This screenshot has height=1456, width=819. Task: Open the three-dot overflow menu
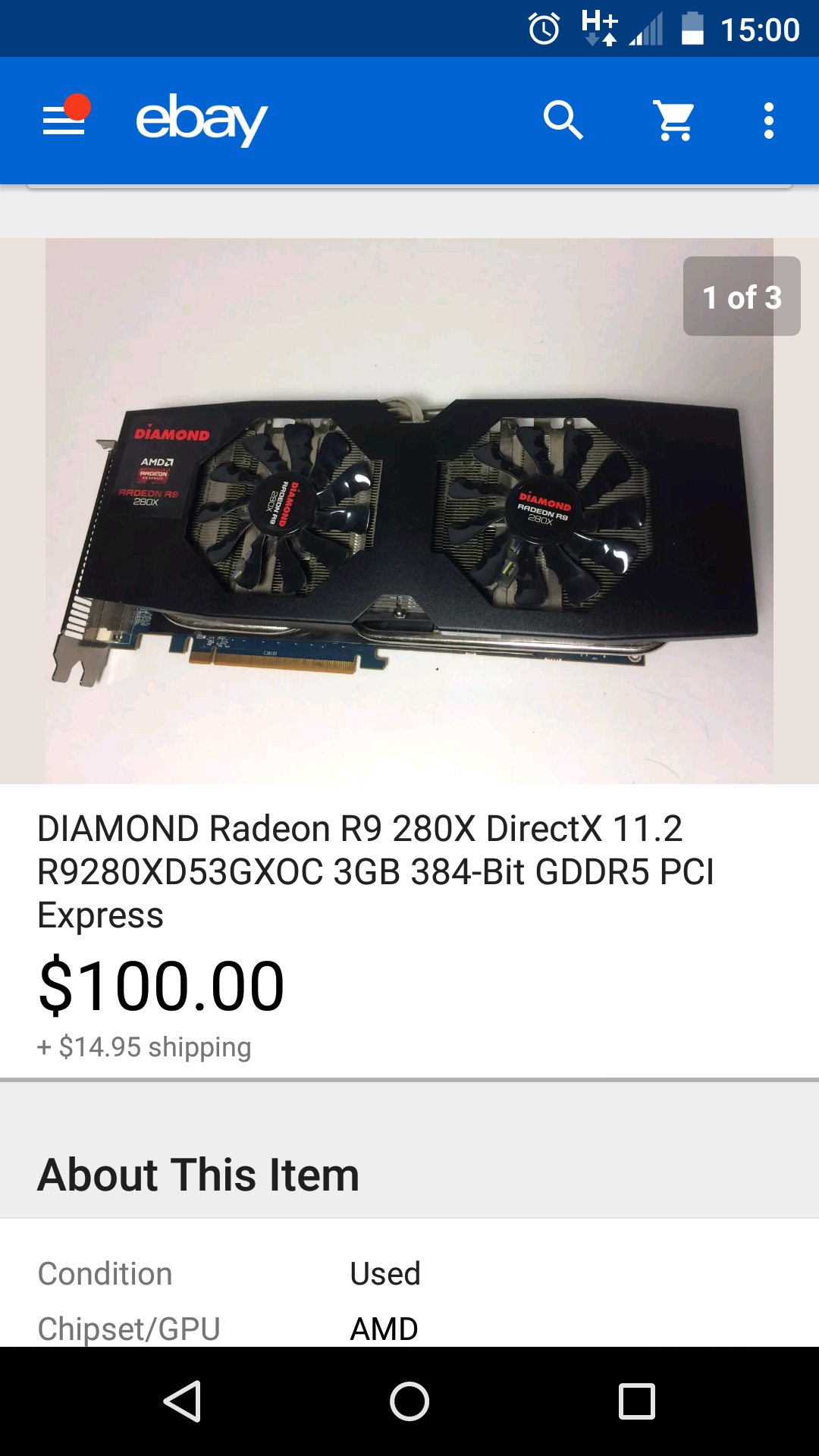(x=768, y=121)
